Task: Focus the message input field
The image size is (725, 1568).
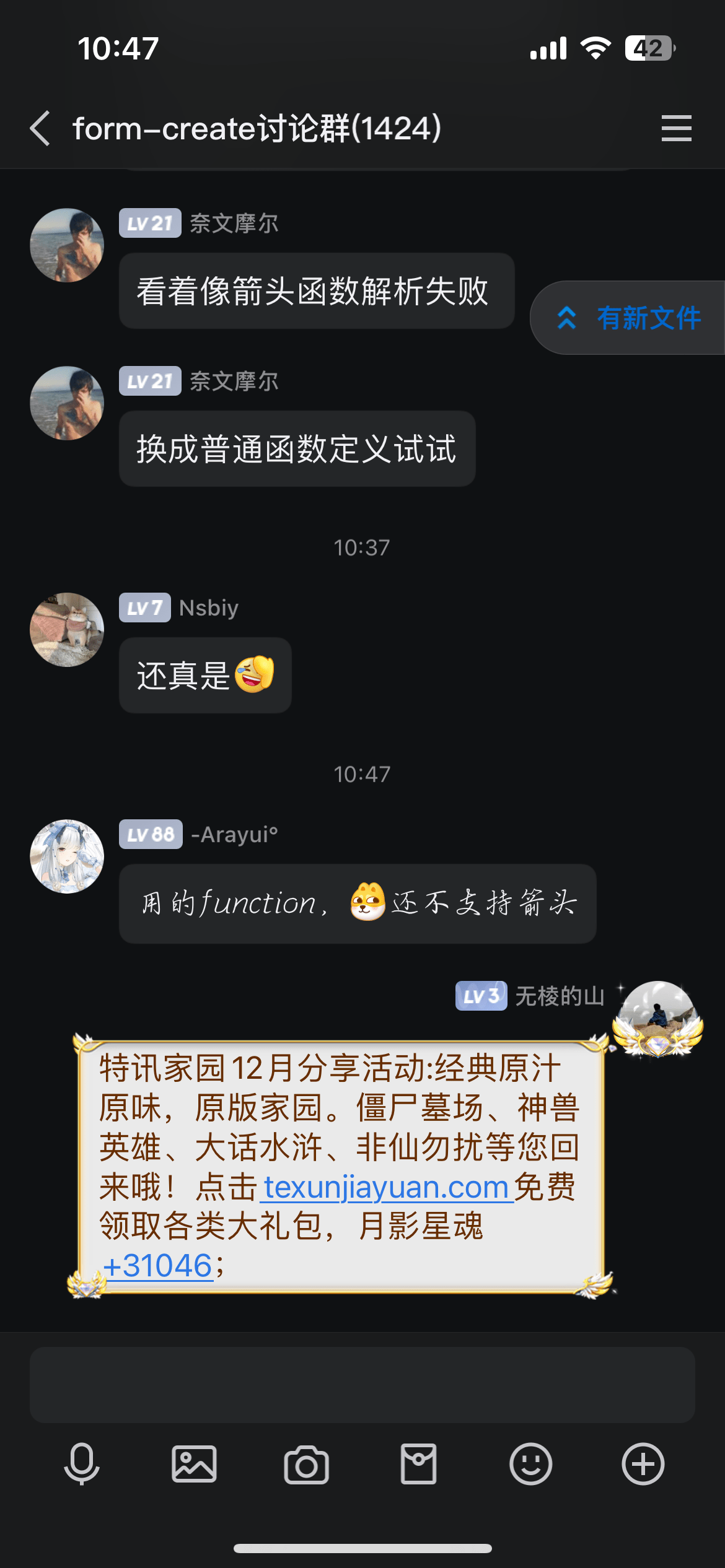Action: pos(362,1385)
